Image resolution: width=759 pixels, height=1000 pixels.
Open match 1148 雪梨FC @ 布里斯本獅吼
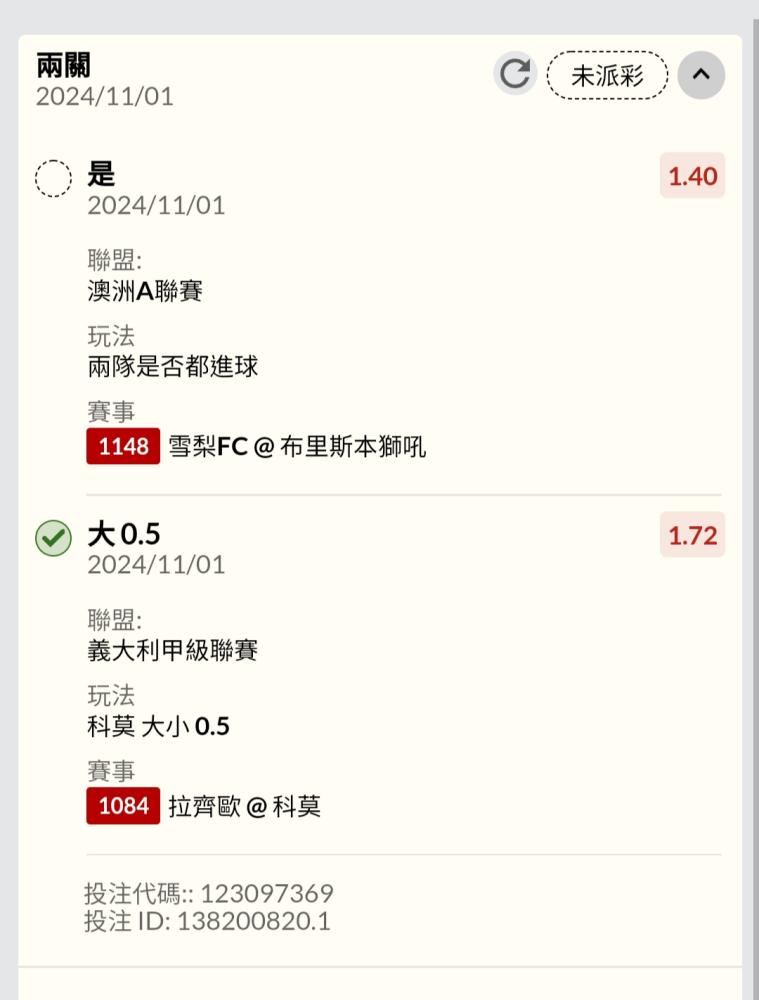pyautogui.click(x=257, y=446)
